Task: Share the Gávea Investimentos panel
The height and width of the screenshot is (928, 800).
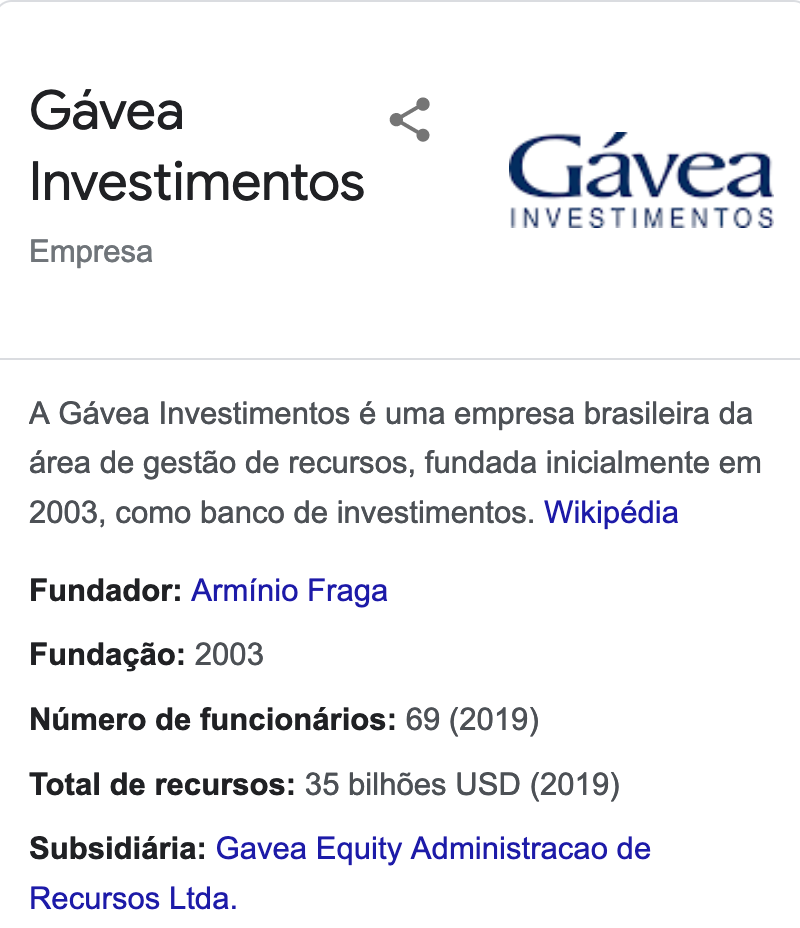Action: (x=410, y=120)
